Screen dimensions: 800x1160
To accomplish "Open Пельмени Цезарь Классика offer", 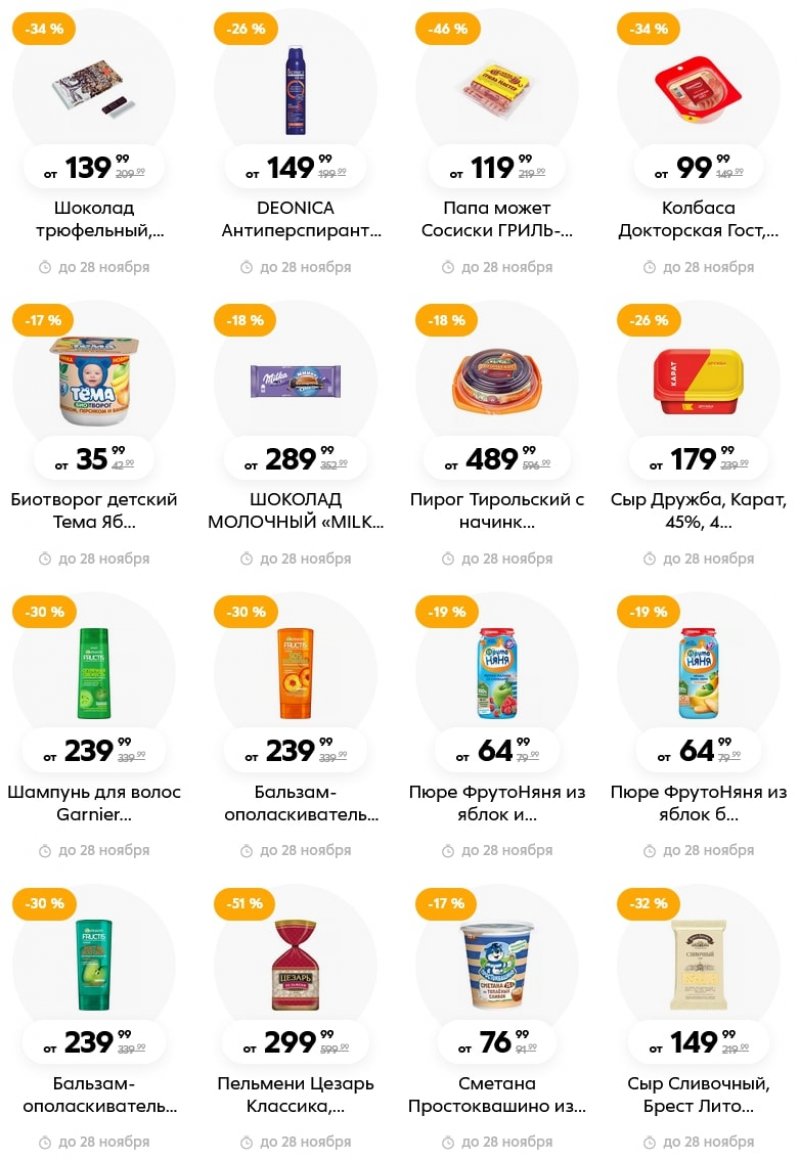I will [296, 964].
